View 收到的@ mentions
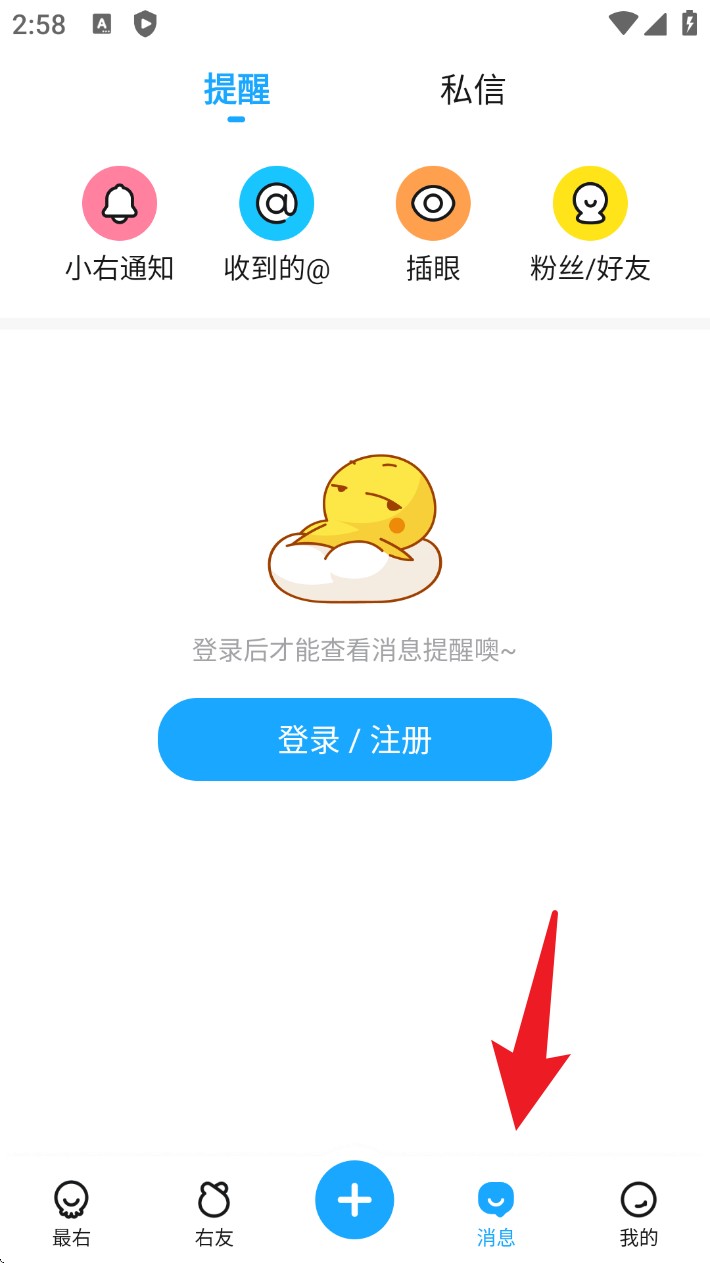The height and width of the screenshot is (1263, 710). point(277,224)
